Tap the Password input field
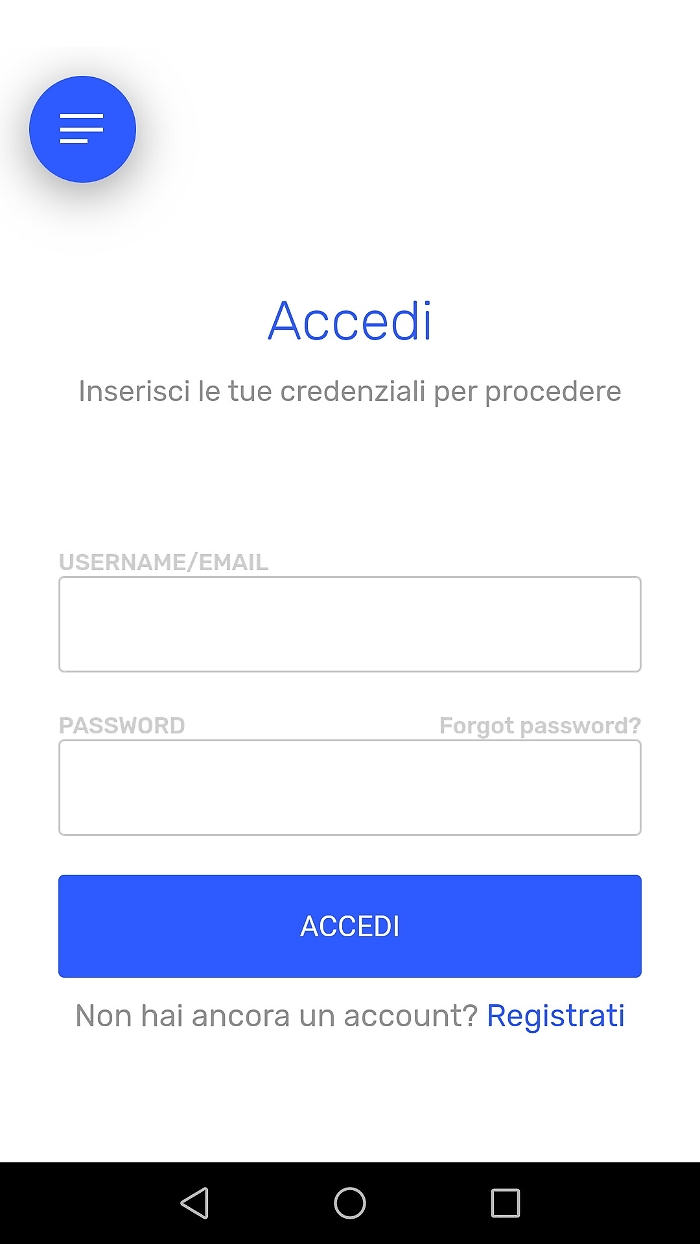The height and width of the screenshot is (1244, 700). point(350,787)
